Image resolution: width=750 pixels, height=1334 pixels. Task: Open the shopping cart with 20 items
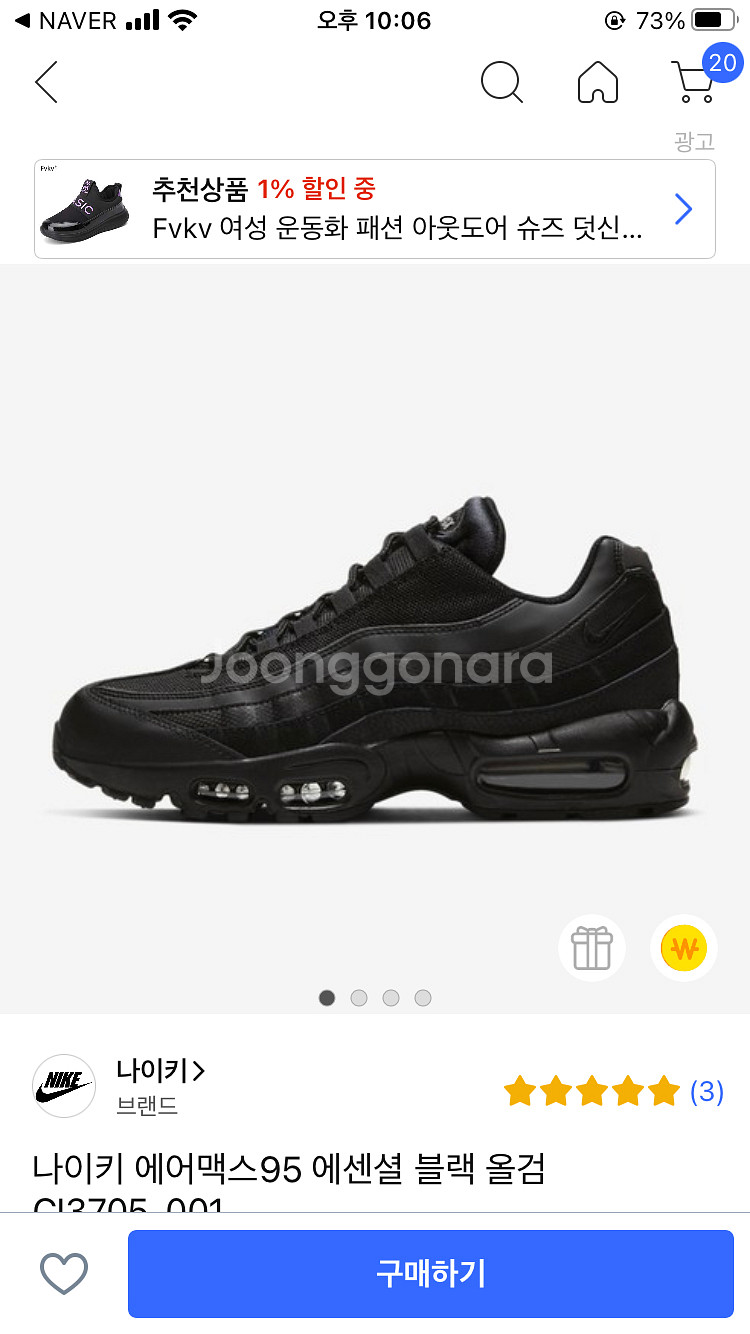696,80
